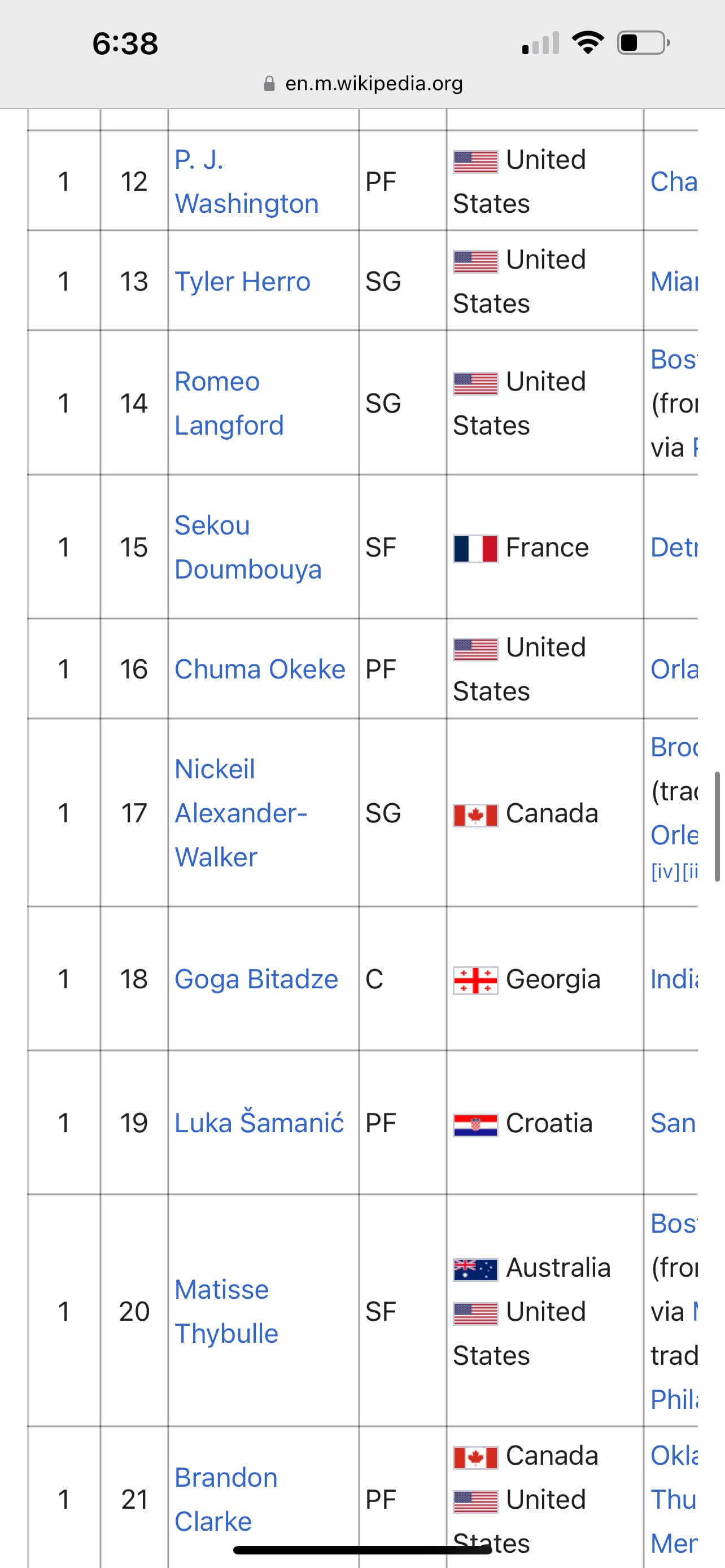Open the Chuma Okeke link

click(x=260, y=669)
